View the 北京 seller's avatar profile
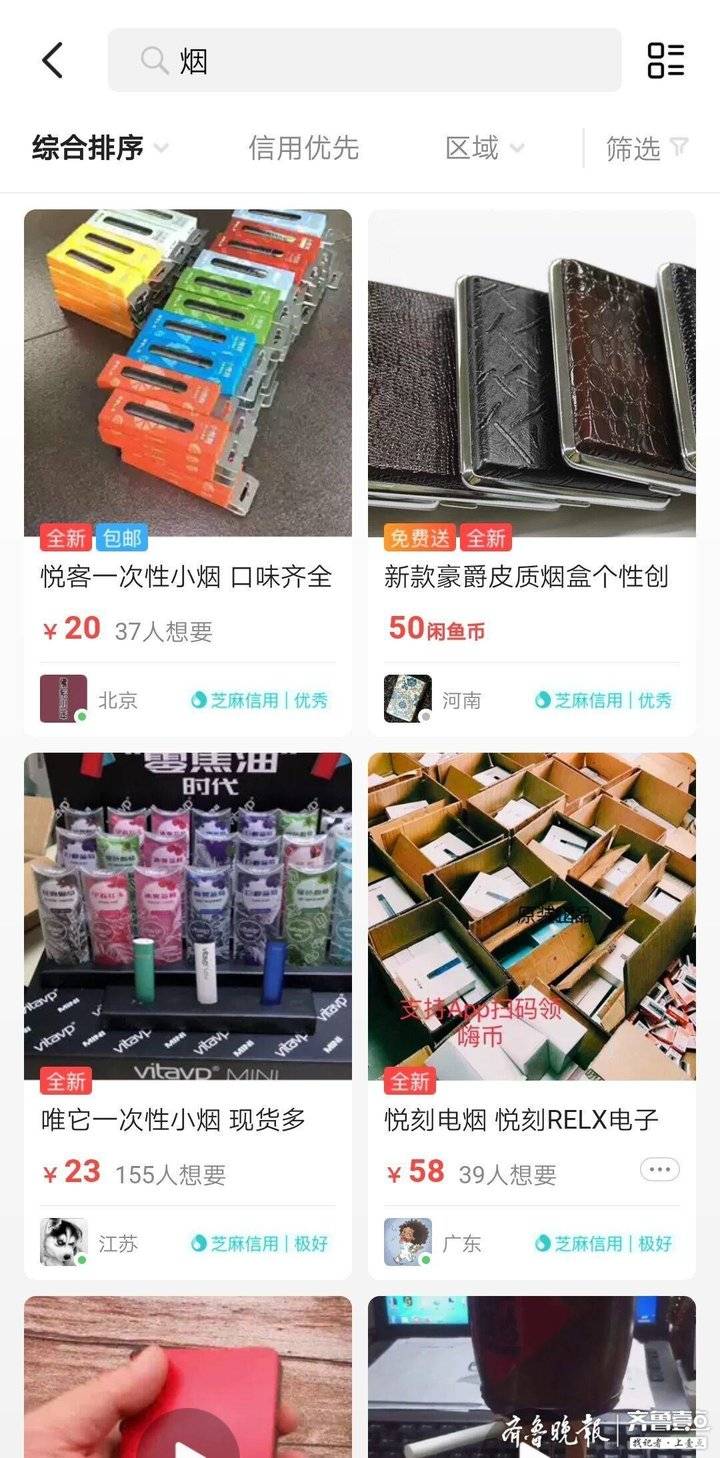The image size is (720, 1458). coord(63,699)
